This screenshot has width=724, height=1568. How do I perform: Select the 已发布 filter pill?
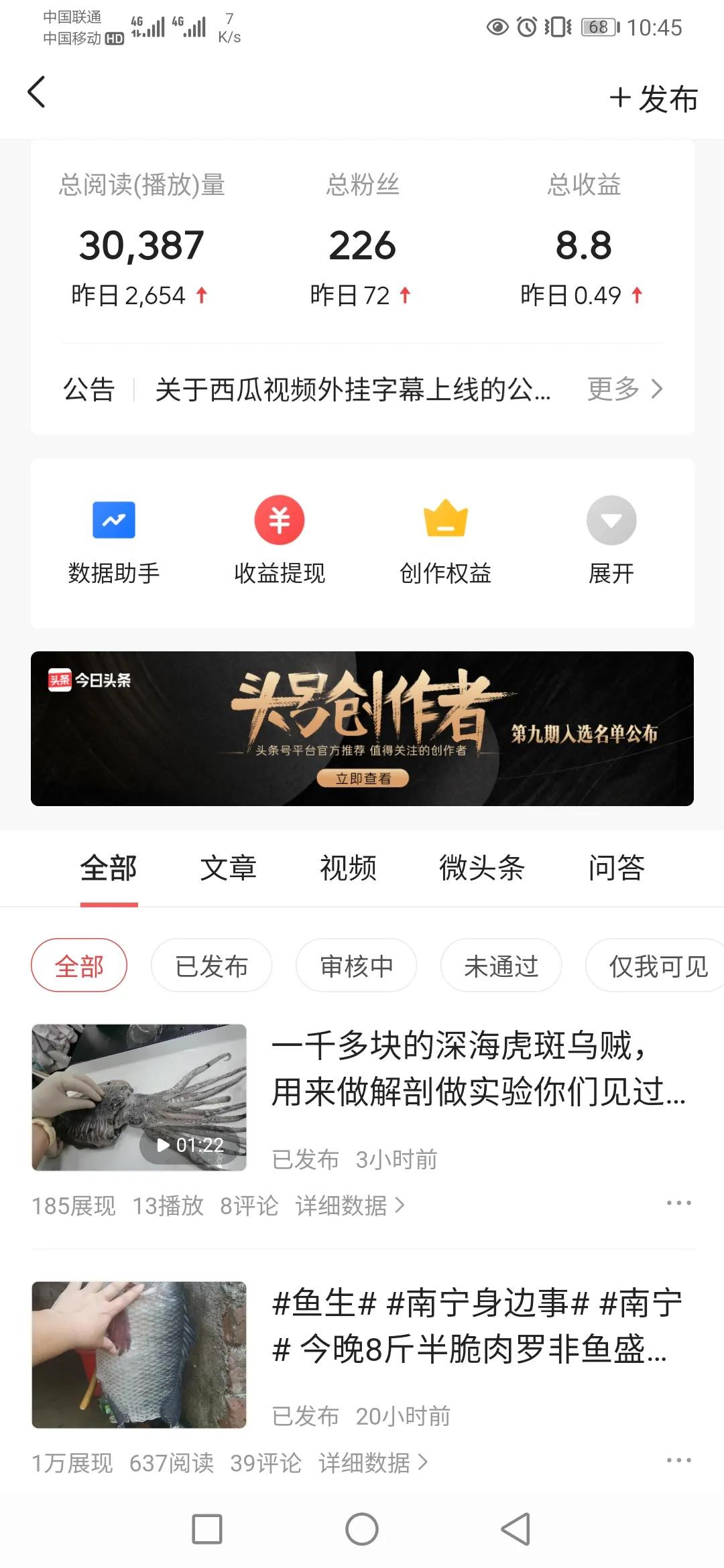[x=211, y=965]
